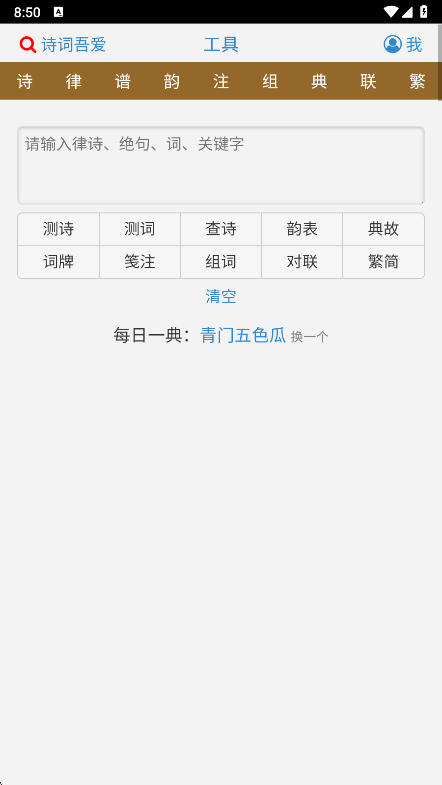Viewport: 442px width, 785px height.
Task: Switch to the 律 tab
Action: coord(74,81)
